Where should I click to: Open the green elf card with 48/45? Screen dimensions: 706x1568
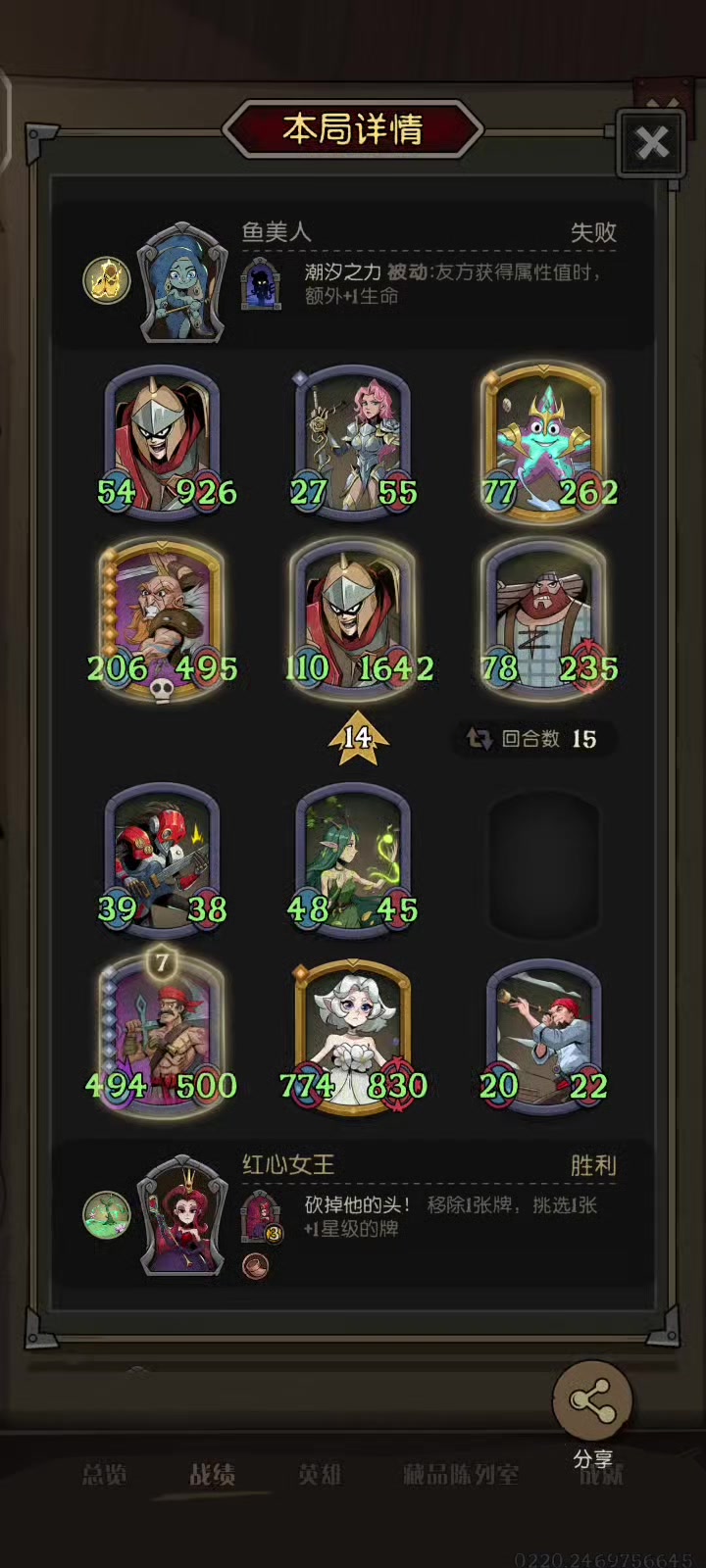click(x=353, y=856)
